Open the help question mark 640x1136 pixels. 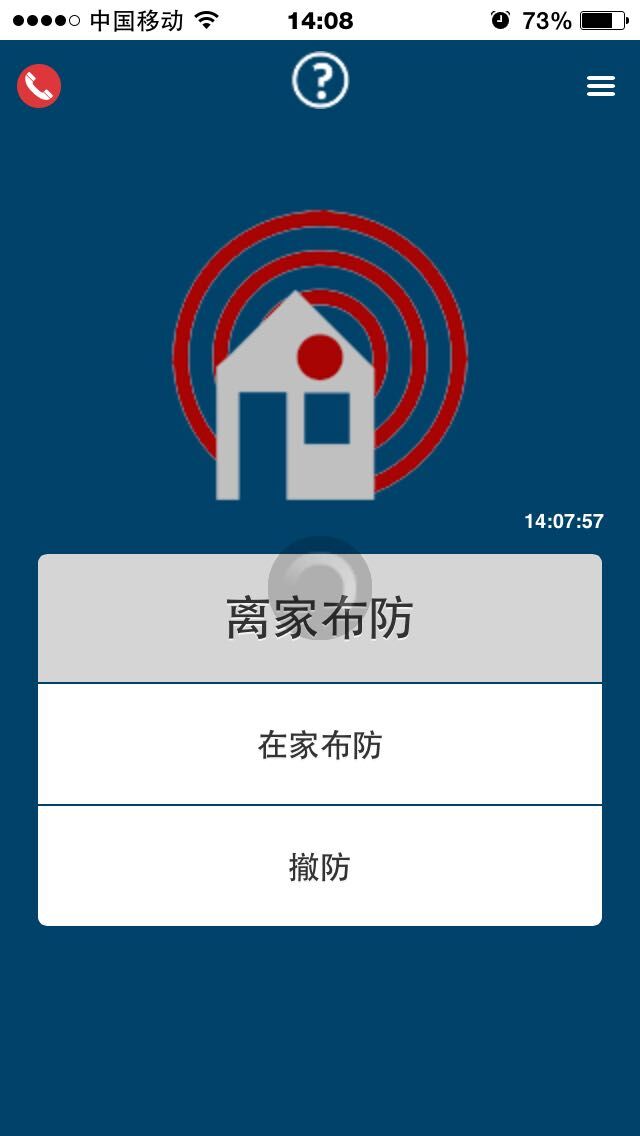[x=320, y=81]
